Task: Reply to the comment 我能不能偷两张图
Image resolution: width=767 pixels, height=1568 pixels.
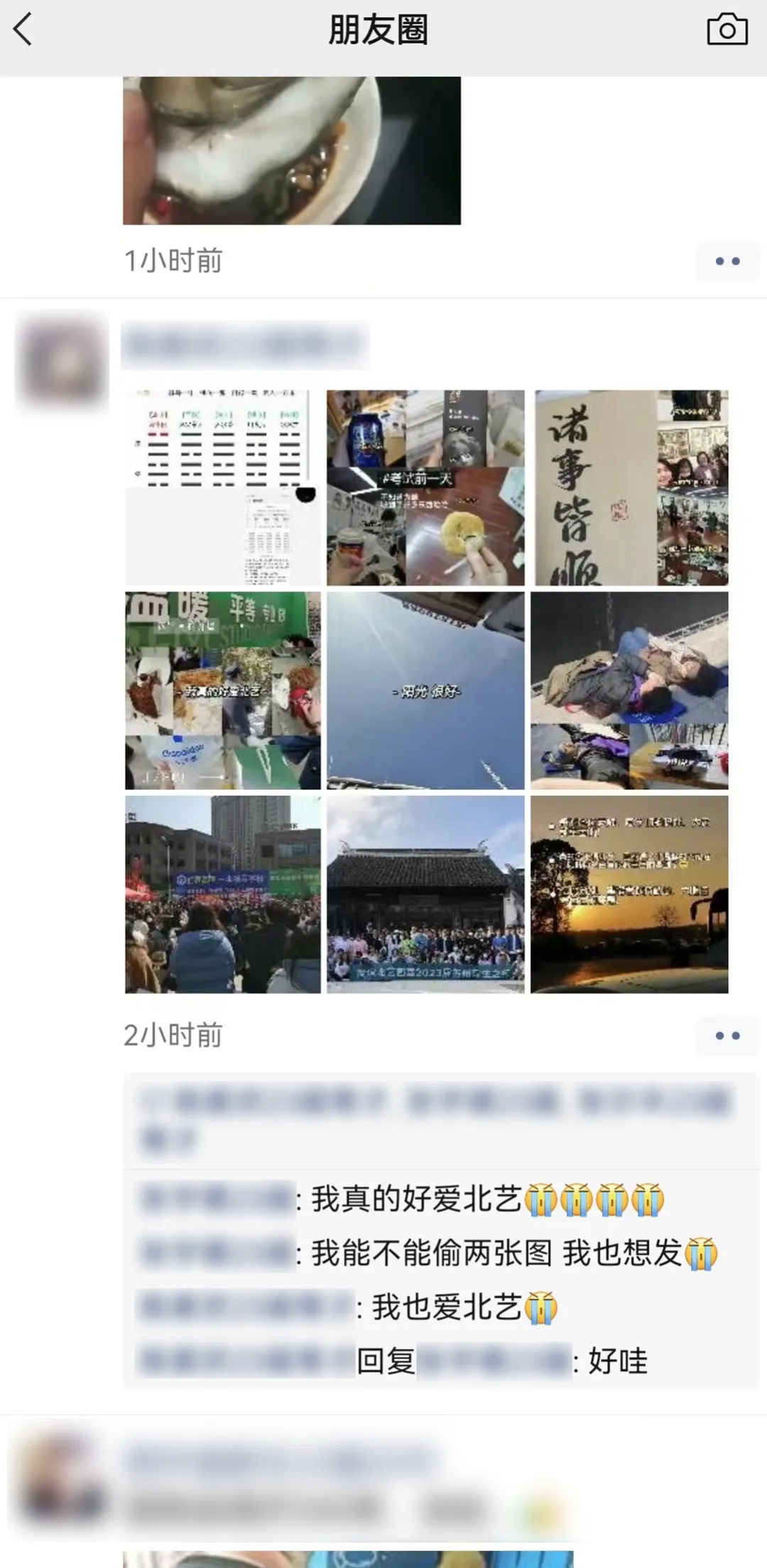Action: click(497, 1253)
